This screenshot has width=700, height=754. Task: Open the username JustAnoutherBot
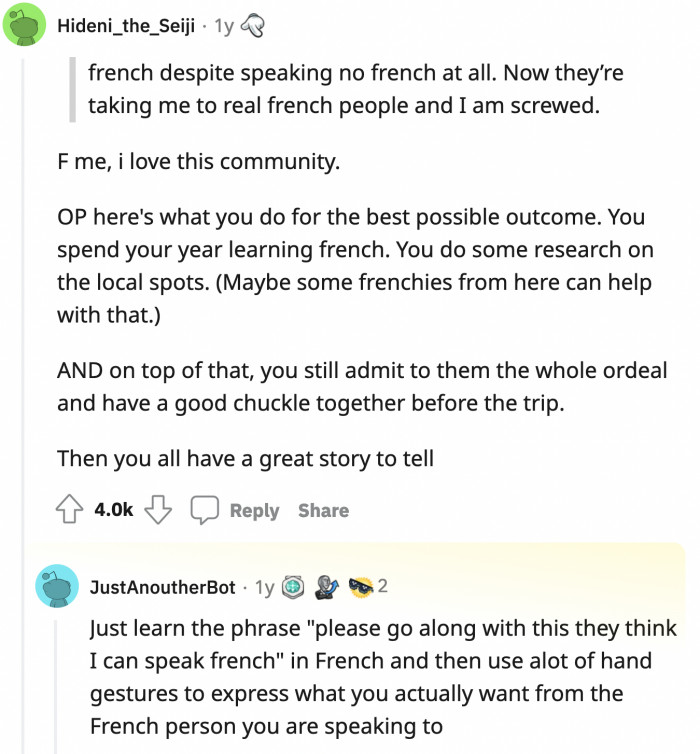click(163, 588)
